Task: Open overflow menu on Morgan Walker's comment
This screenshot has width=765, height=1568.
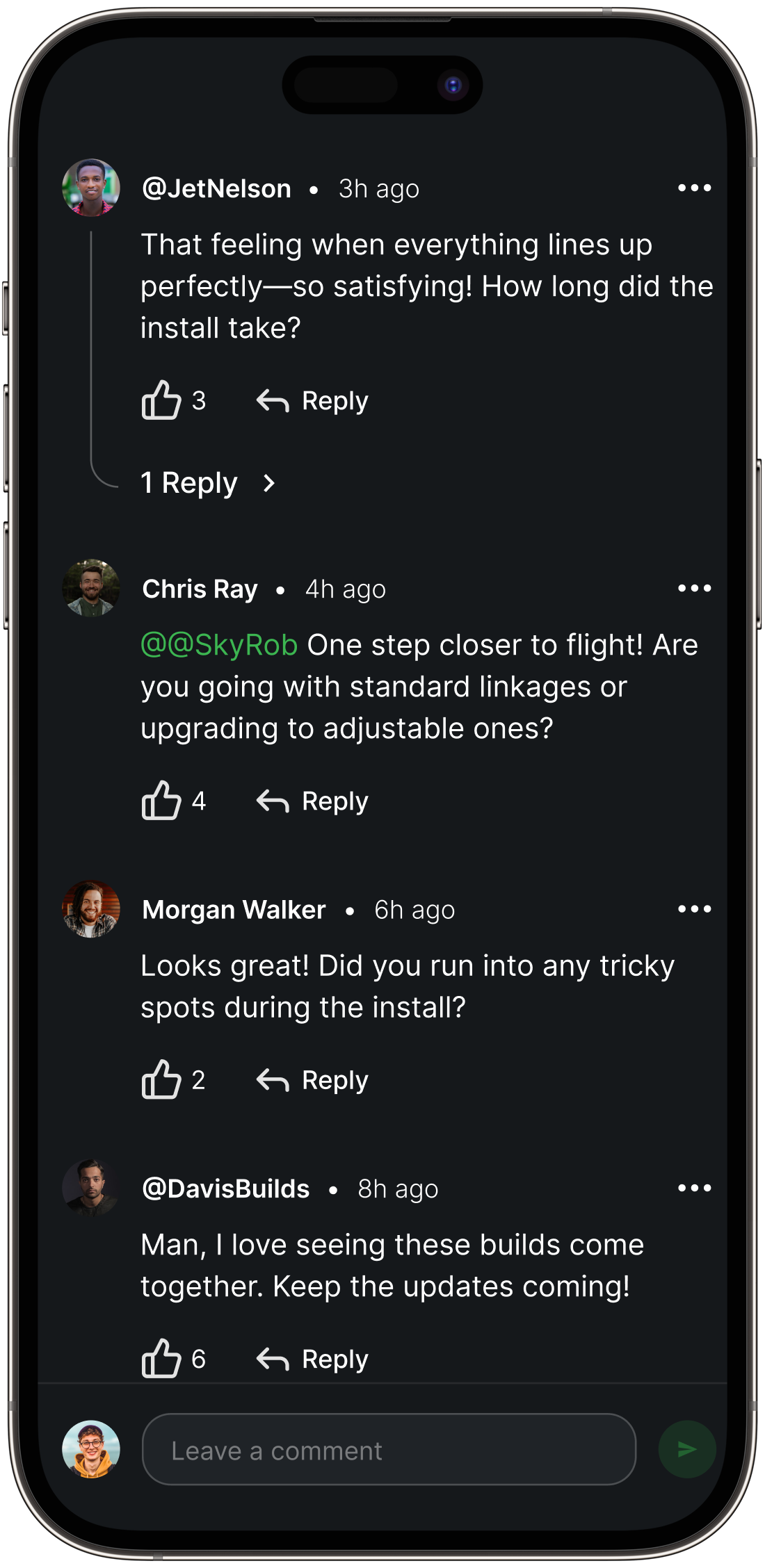Action: coord(694,909)
